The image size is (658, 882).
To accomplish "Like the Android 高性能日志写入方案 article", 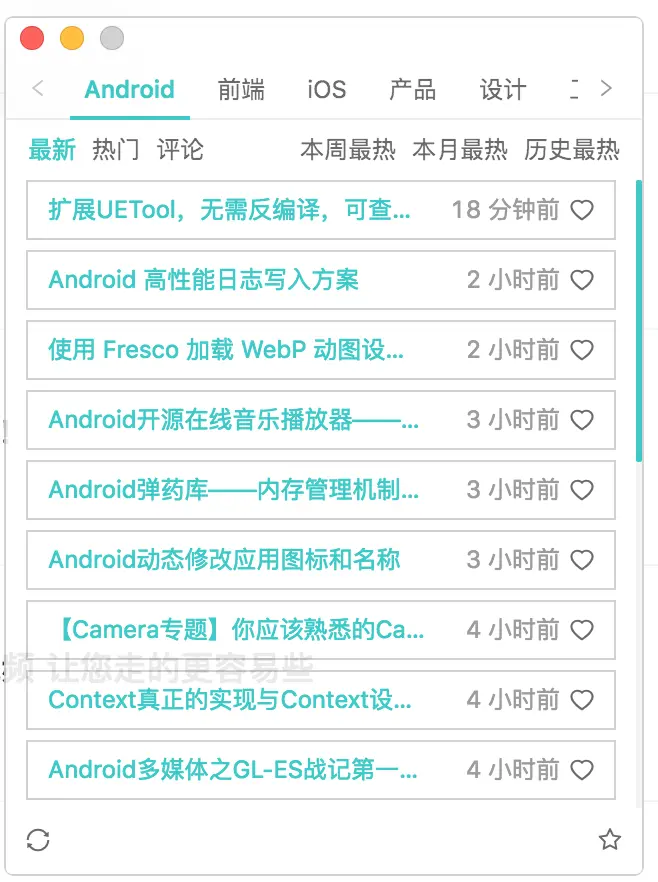I will click(582, 280).
